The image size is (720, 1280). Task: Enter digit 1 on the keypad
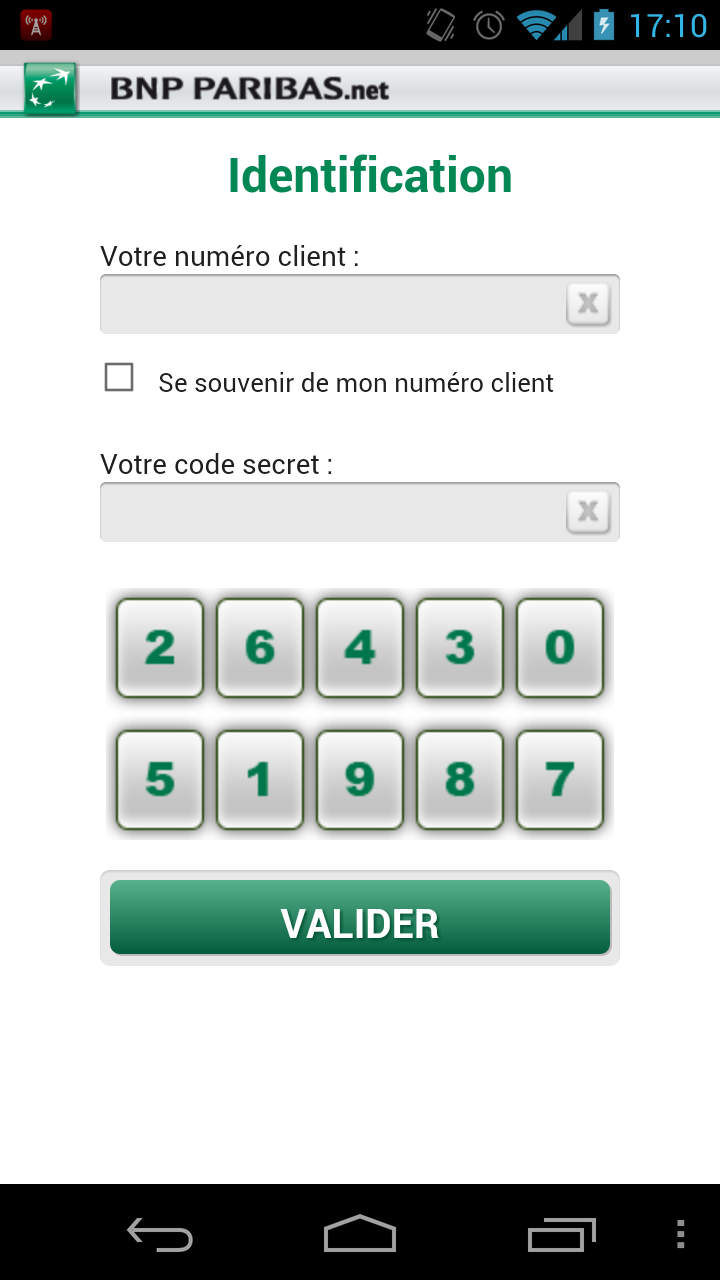point(260,780)
